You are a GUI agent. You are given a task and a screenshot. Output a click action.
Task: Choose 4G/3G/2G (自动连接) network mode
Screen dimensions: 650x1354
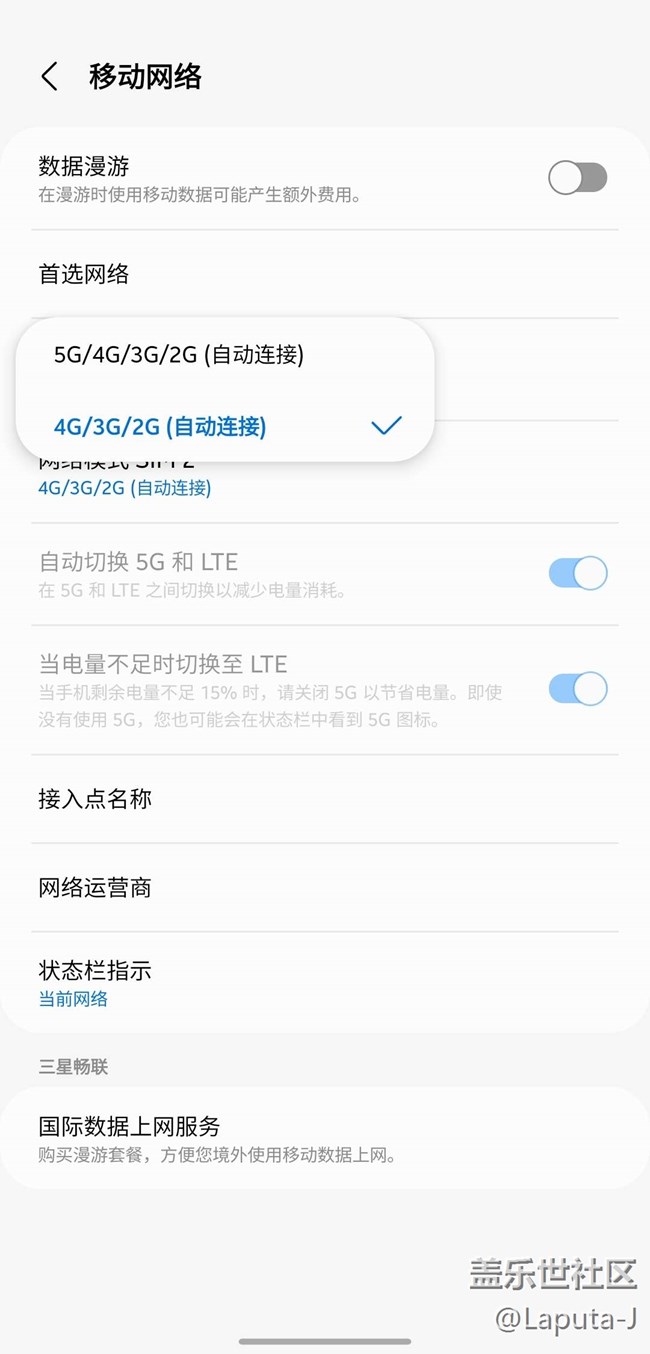click(x=160, y=427)
